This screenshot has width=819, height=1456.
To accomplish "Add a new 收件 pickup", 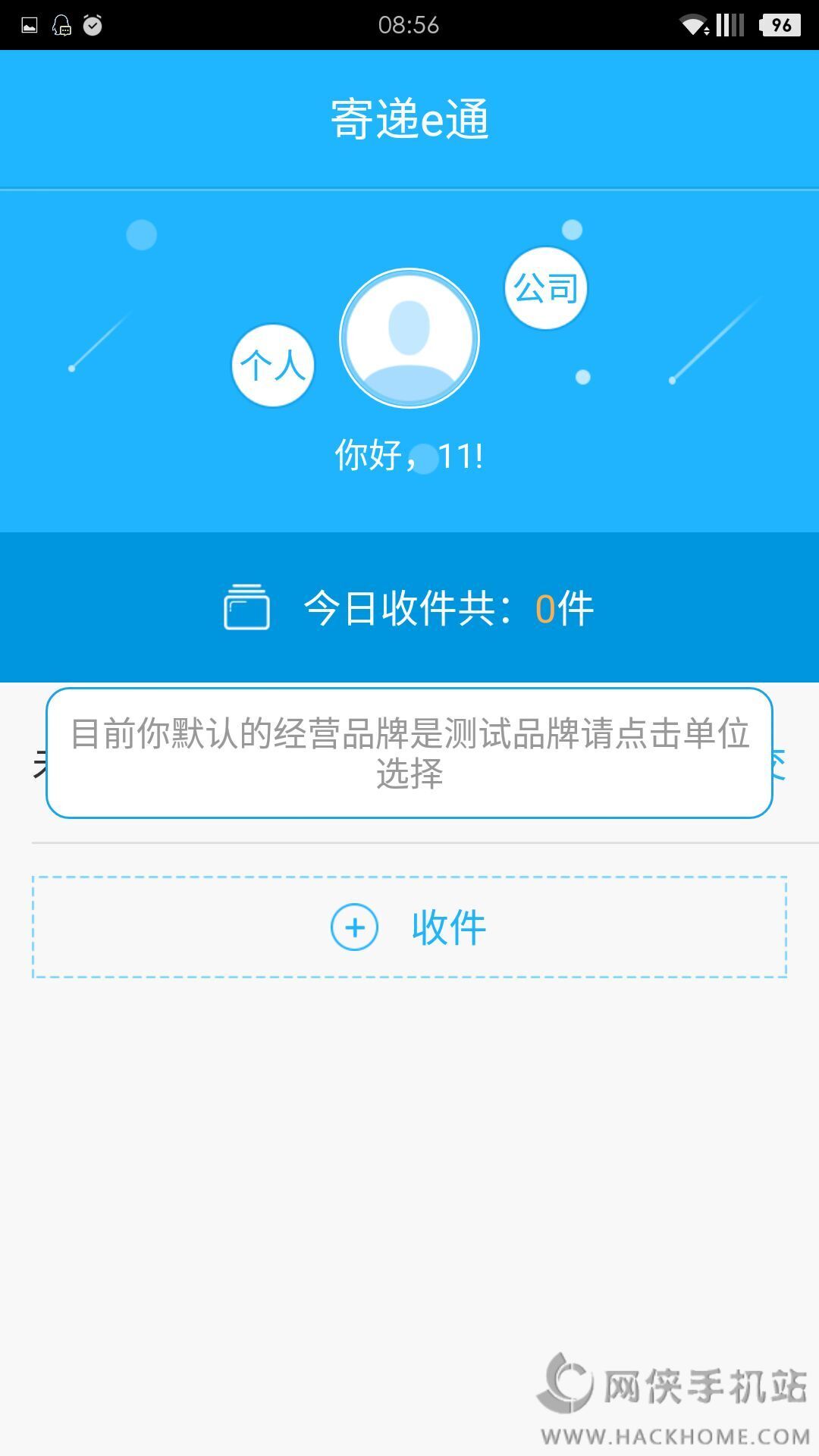I will 409,927.
